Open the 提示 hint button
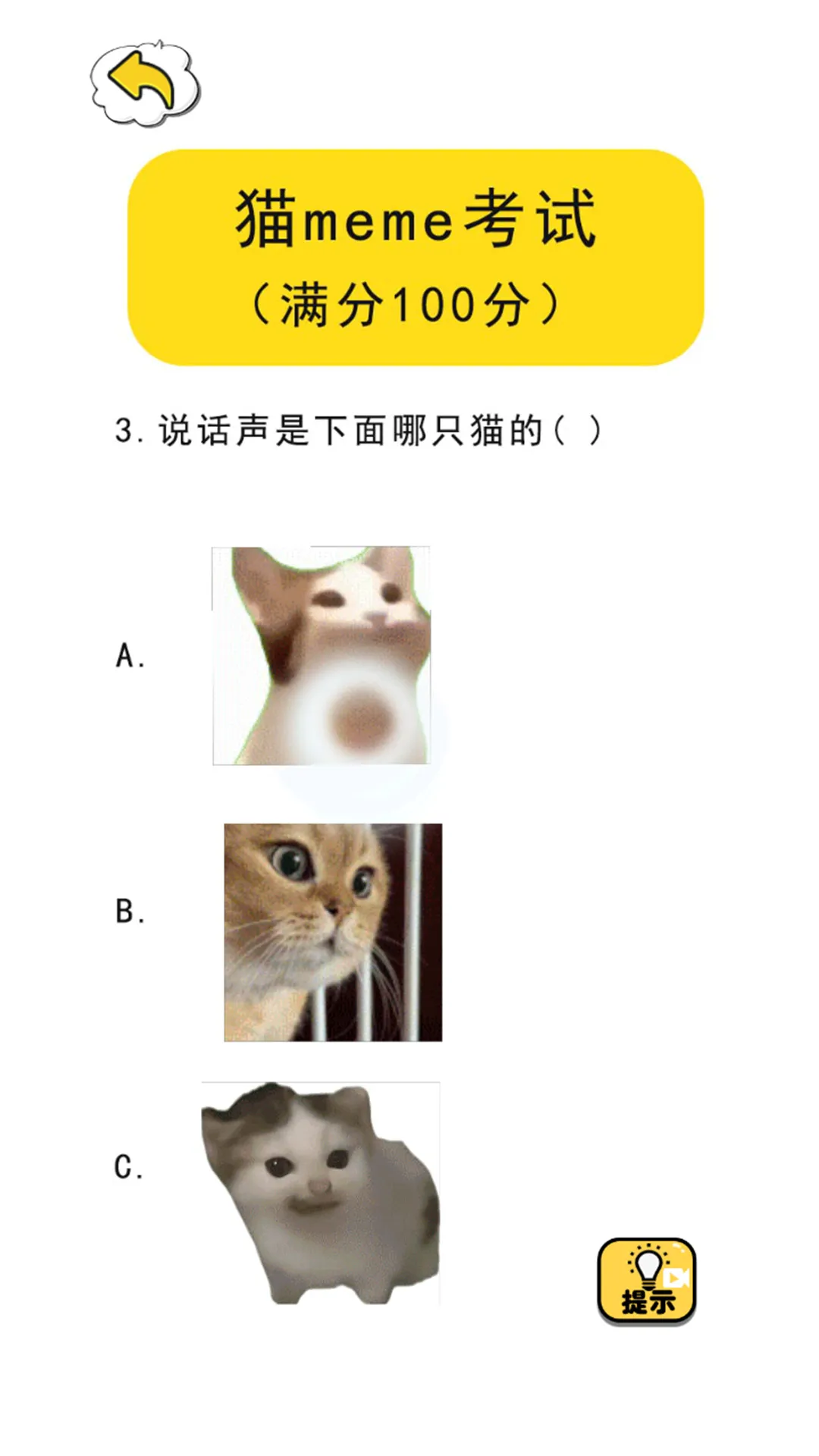Image resolution: width=819 pixels, height=1456 pixels. (646, 1280)
